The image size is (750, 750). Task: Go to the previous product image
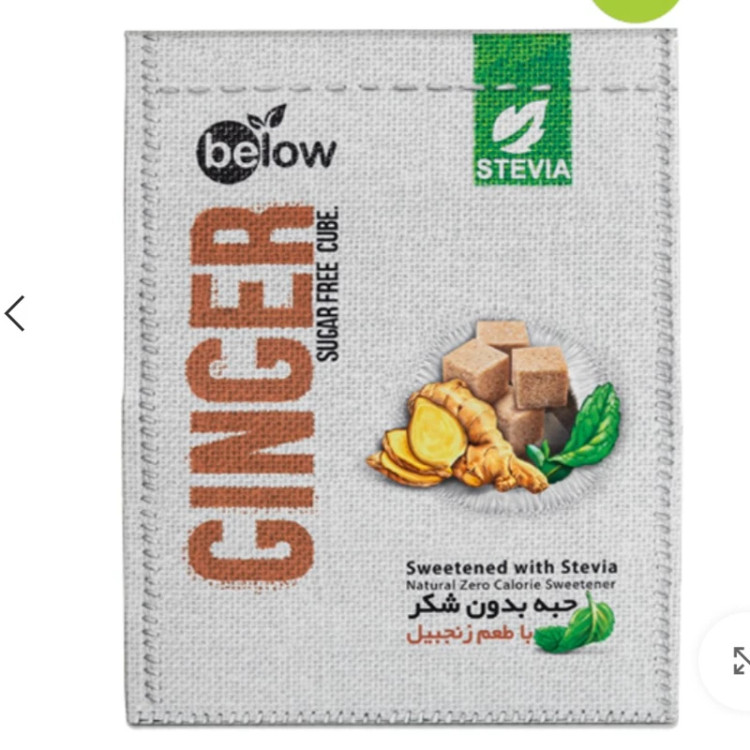pyautogui.click(x=15, y=313)
